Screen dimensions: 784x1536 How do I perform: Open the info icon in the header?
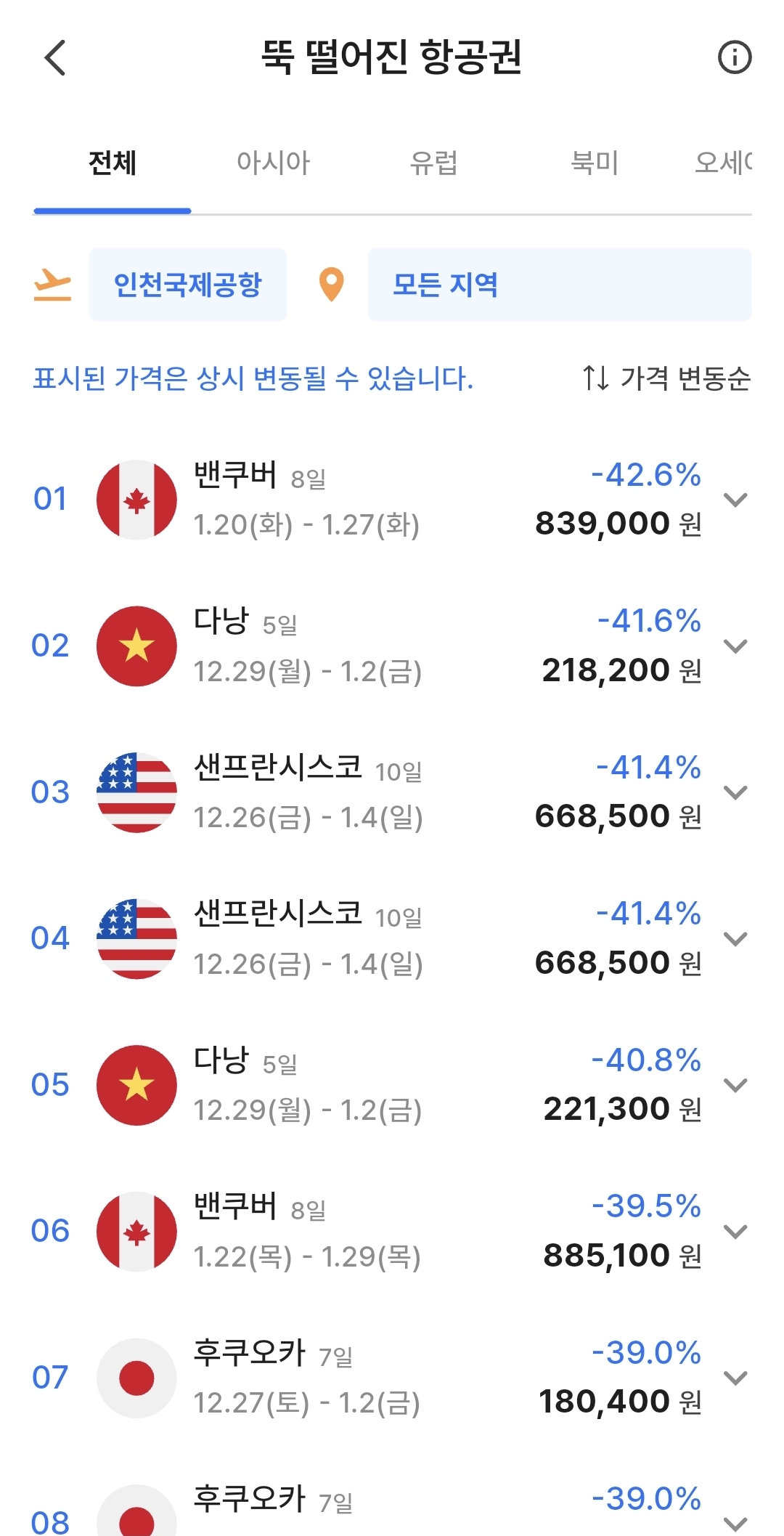734,57
